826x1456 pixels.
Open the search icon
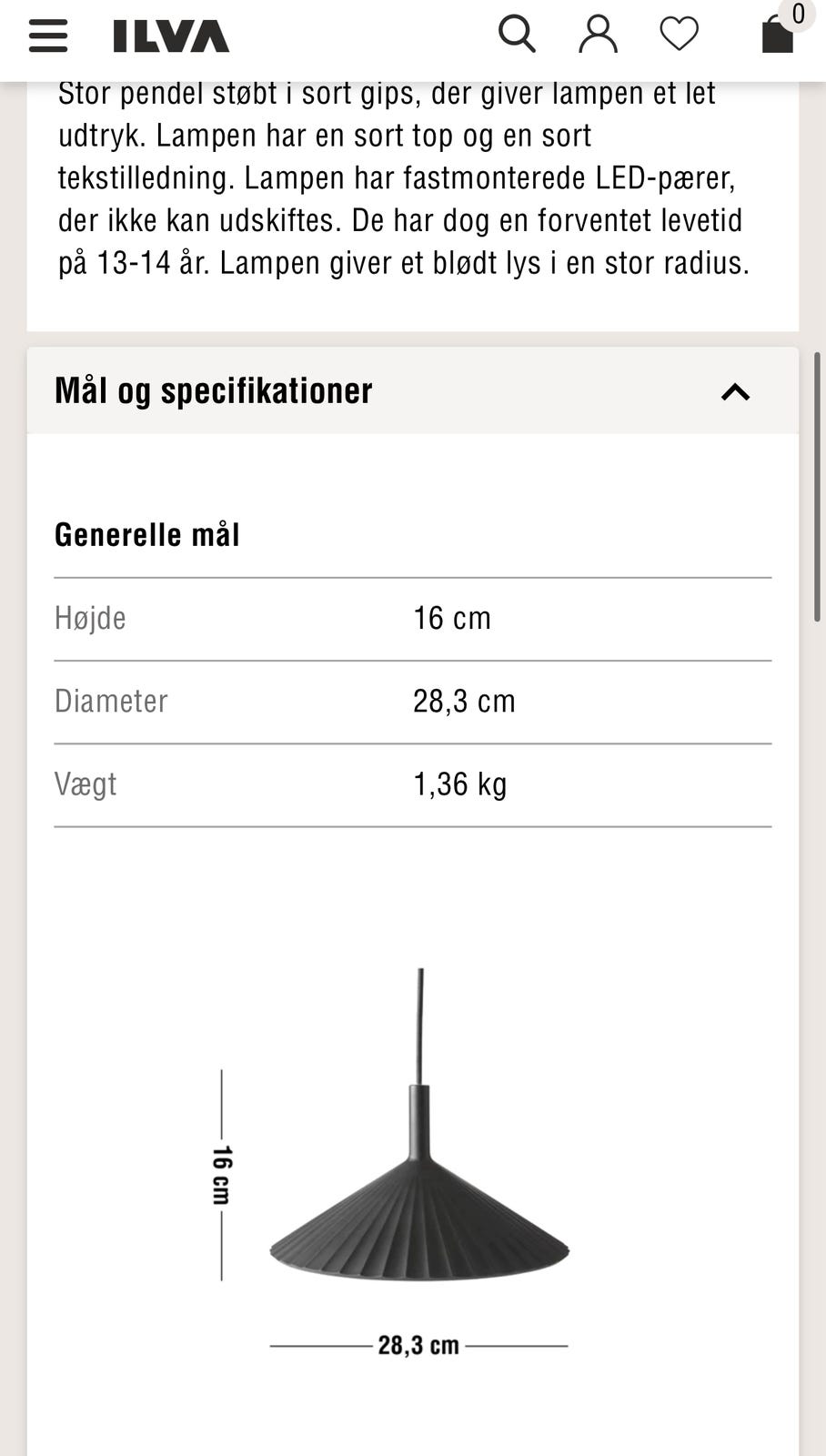point(518,35)
